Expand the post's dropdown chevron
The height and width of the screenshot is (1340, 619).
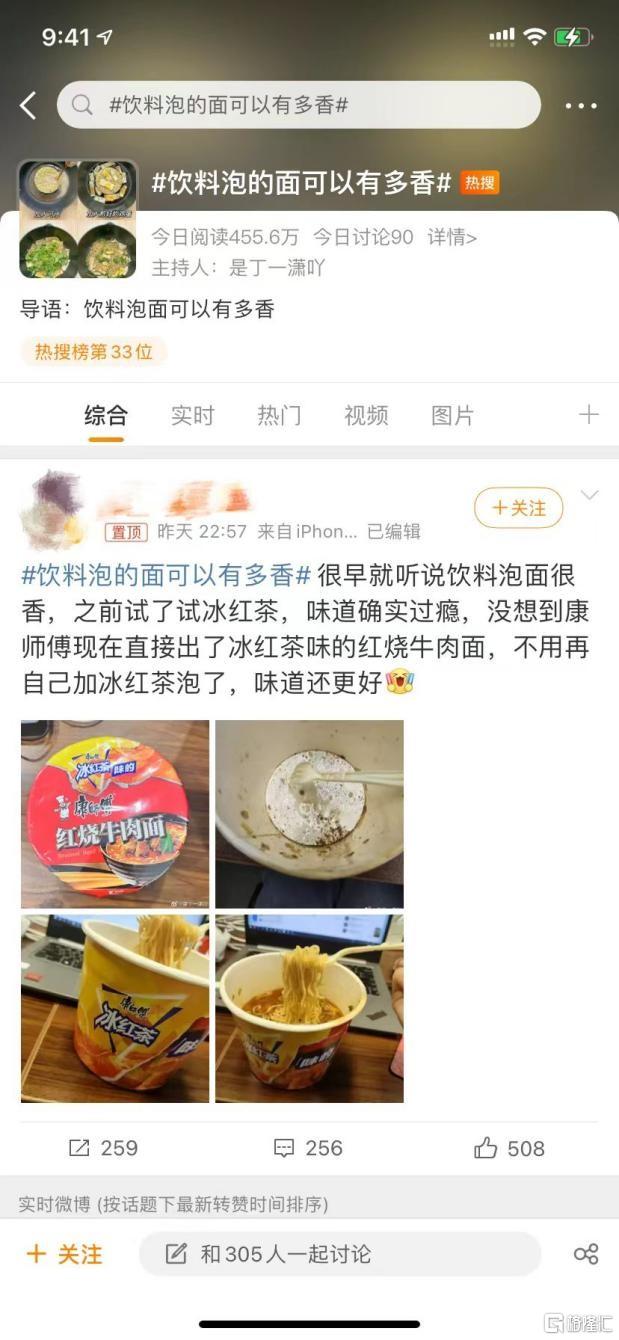590,495
